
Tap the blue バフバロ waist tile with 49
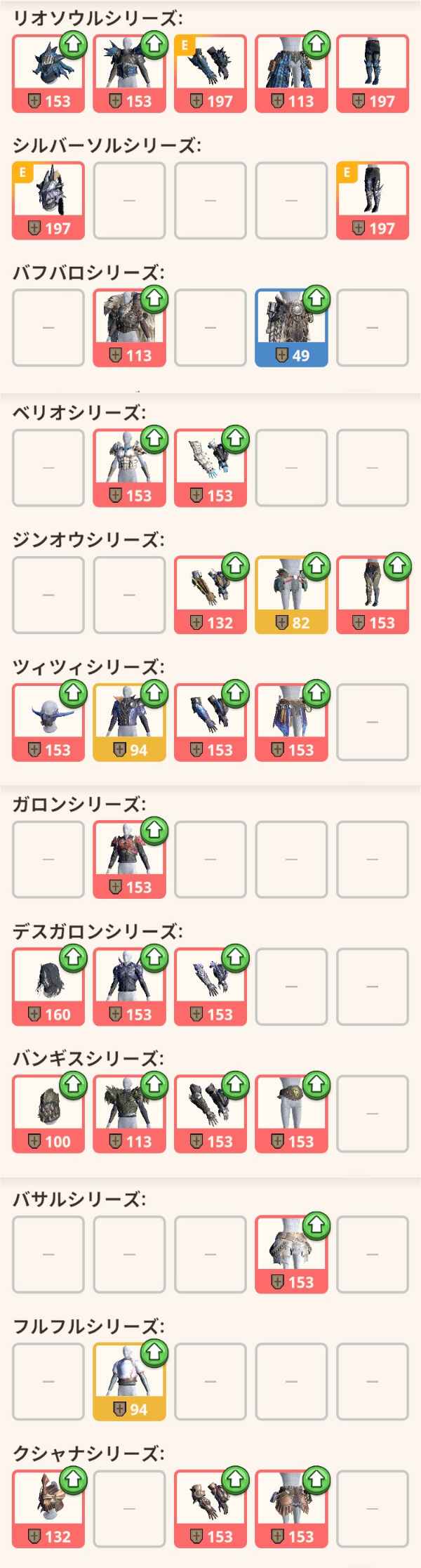click(x=291, y=327)
